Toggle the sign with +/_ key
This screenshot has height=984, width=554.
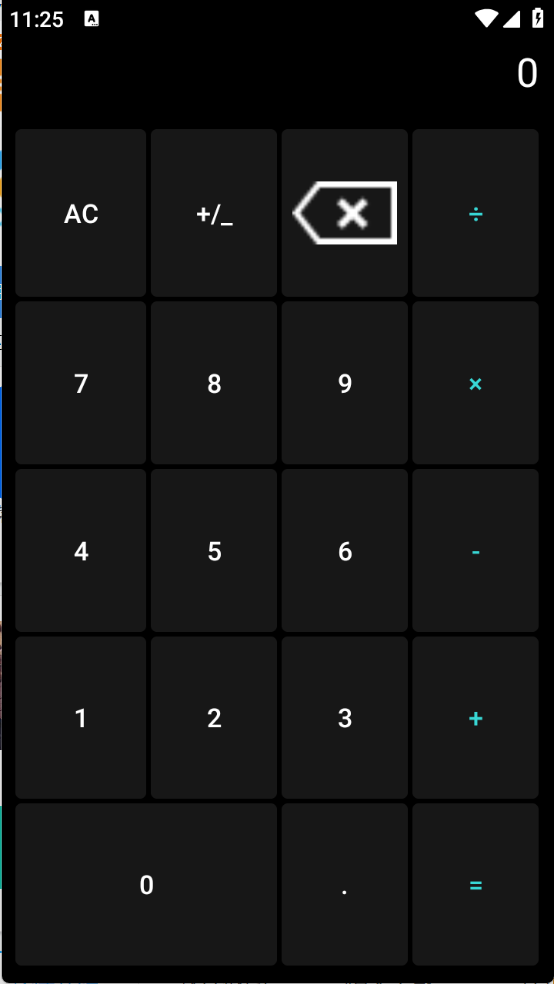214,213
